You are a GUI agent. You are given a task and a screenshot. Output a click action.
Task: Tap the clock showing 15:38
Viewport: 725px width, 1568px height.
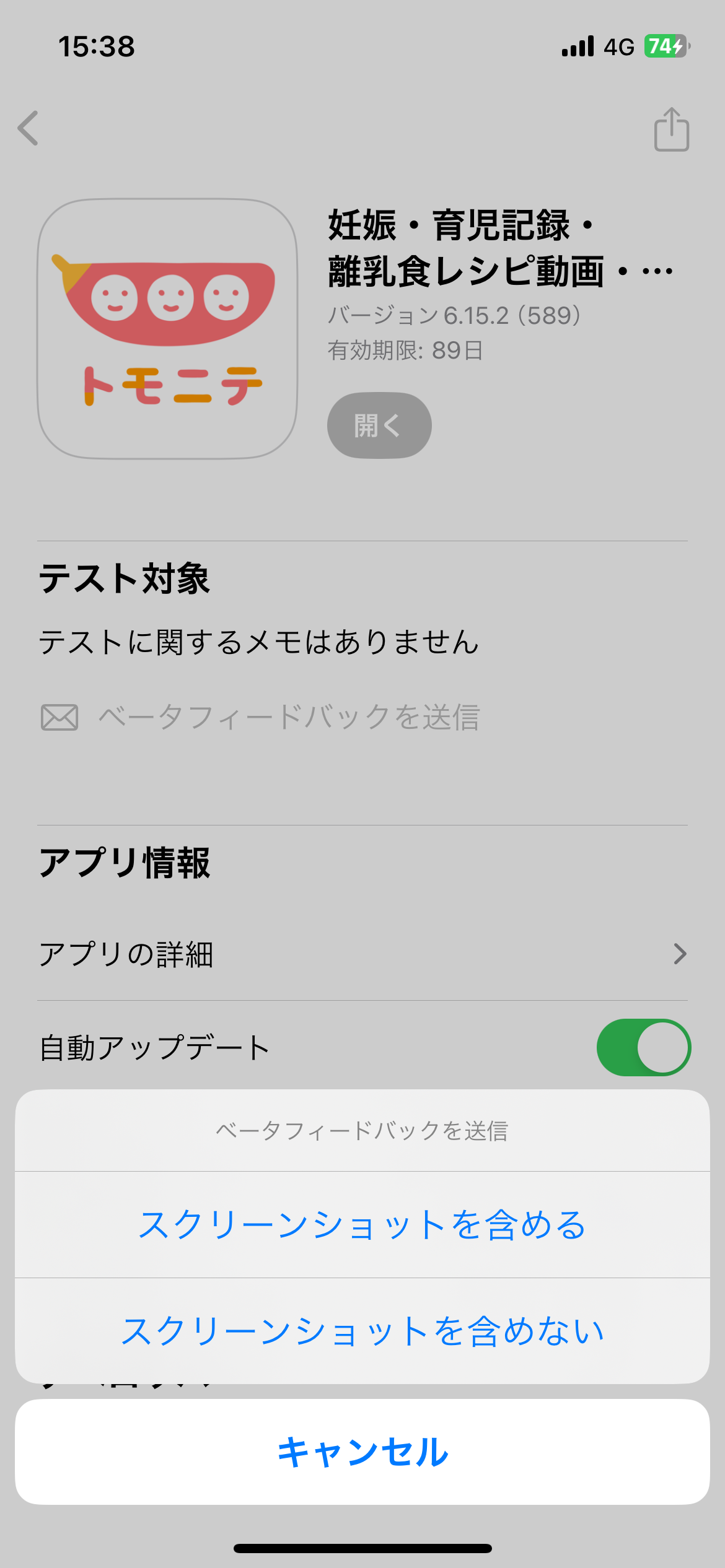97,46
